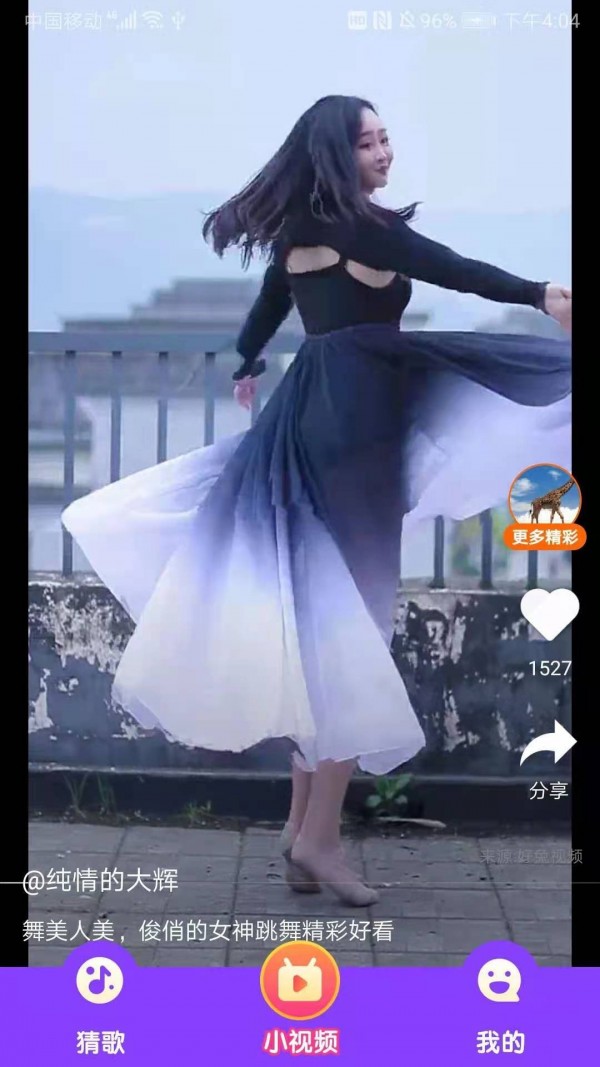Open the profile of @纯情的大辉
Viewport: 600px width, 1067px height.
click(x=100, y=883)
